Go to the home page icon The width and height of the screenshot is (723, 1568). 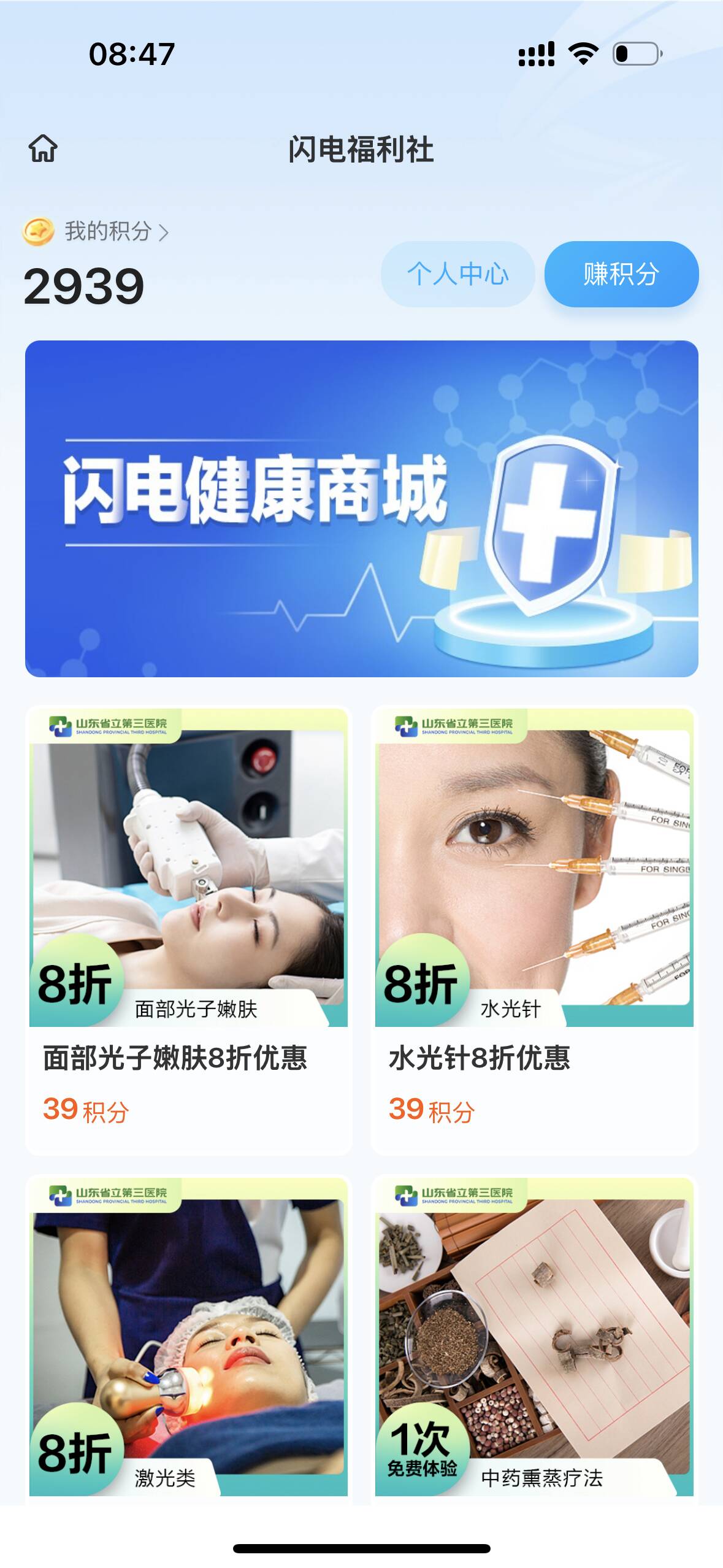pos(43,148)
